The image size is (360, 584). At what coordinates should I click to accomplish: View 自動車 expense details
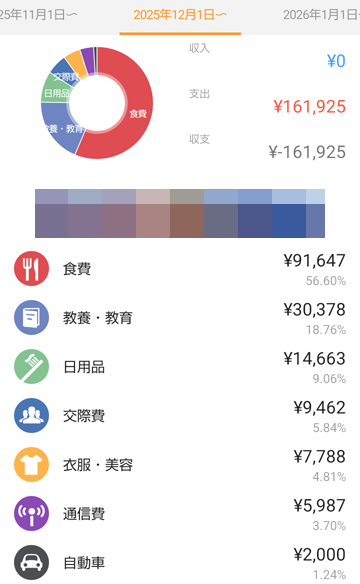click(180, 562)
